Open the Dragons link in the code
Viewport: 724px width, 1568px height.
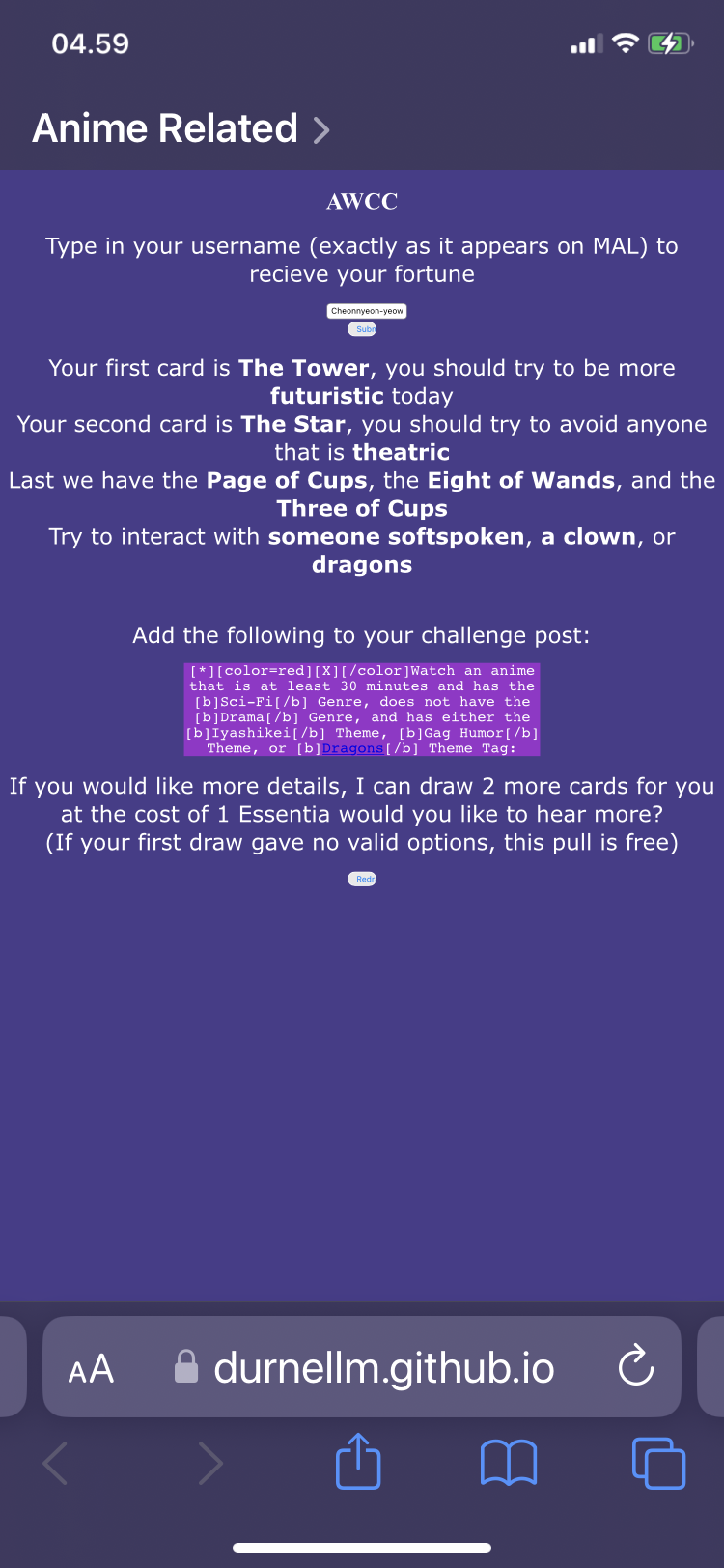tap(352, 748)
